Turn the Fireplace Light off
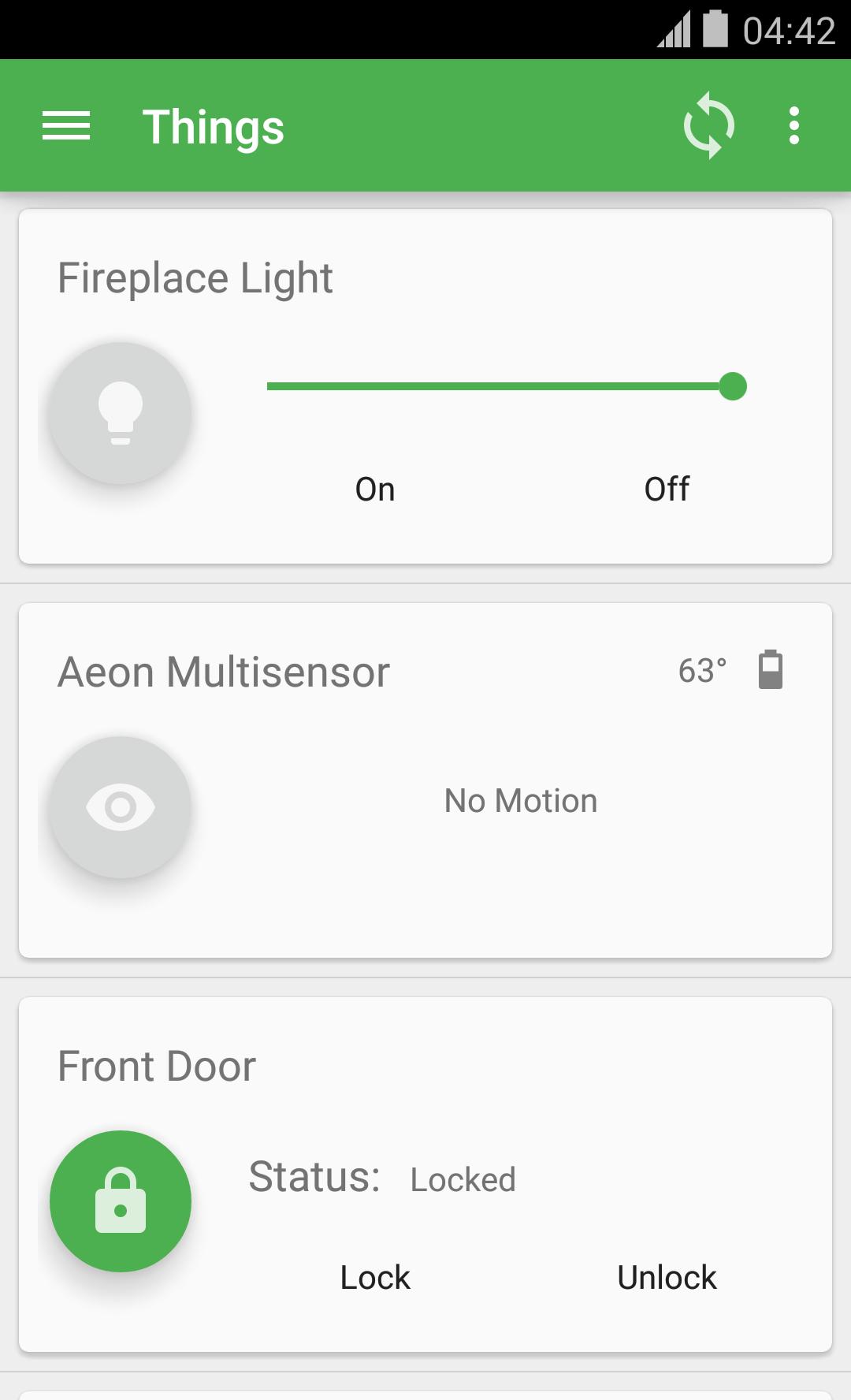Viewport: 851px width, 1400px height. [x=667, y=490]
